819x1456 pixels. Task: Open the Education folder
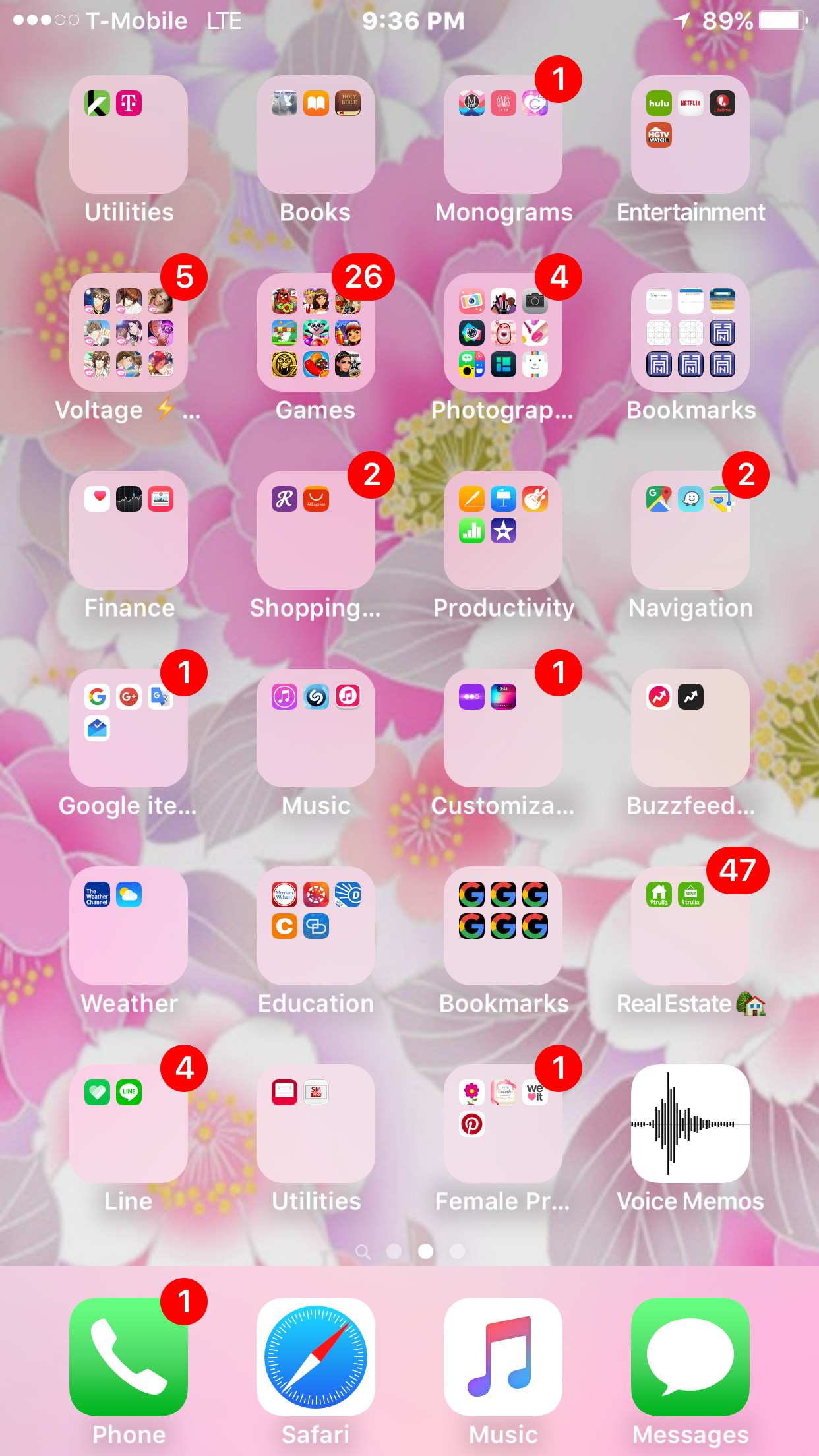click(x=315, y=926)
